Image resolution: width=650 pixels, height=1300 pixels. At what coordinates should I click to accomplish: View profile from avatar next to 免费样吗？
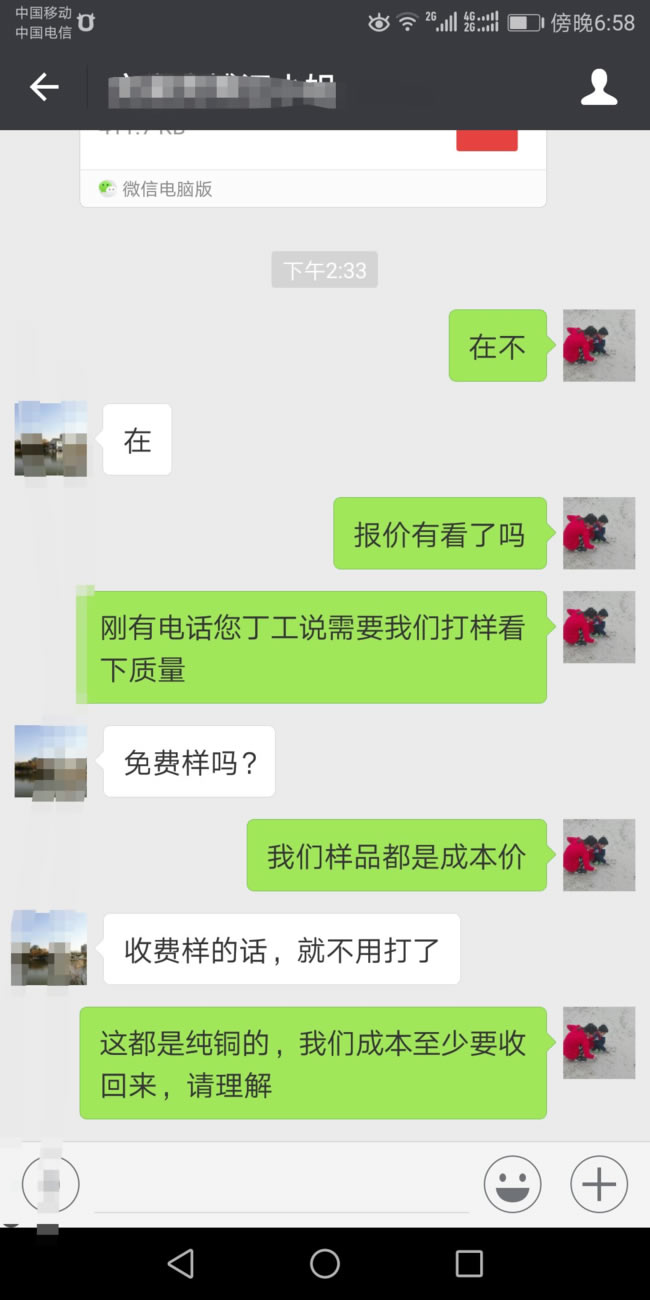tap(50, 762)
